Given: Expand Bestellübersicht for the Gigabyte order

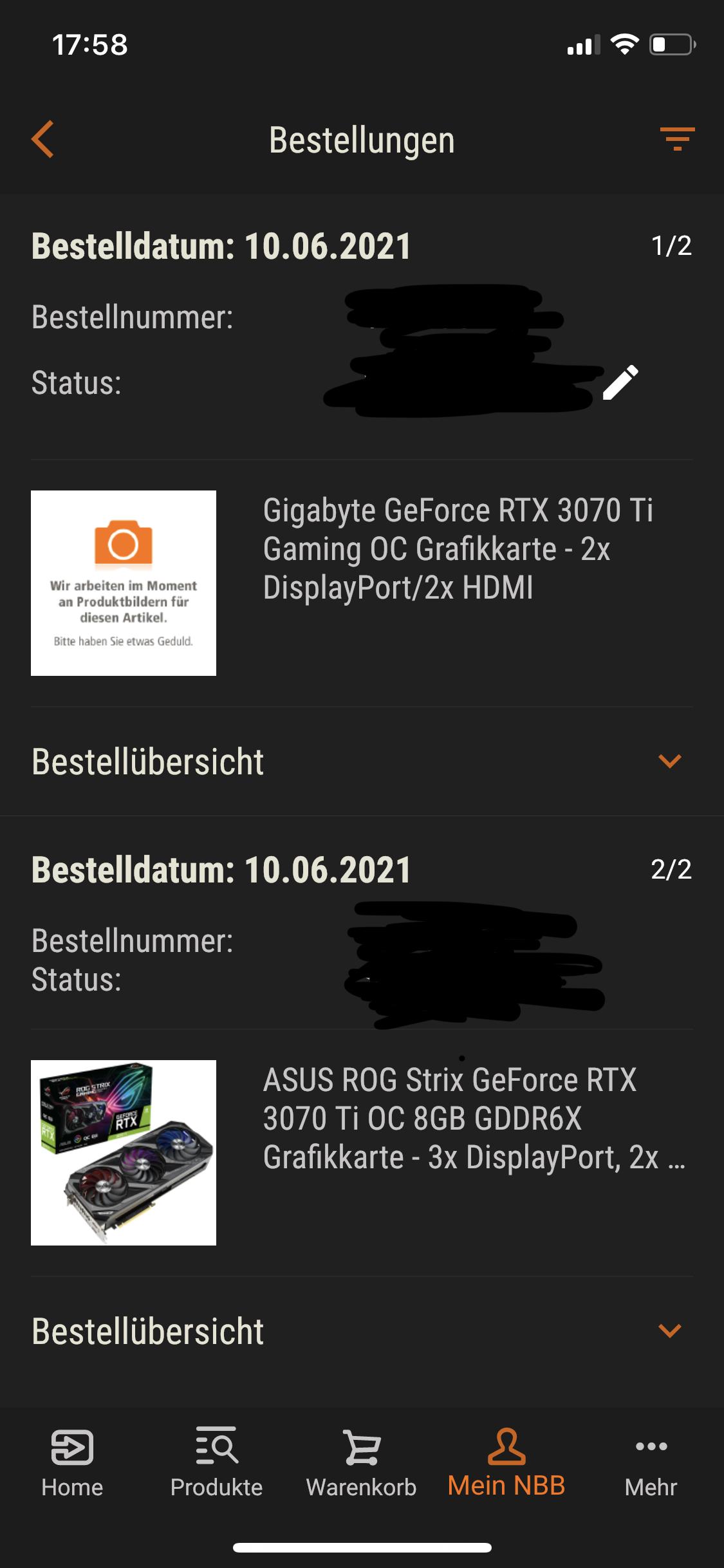Looking at the screenshot, I should pos(362,761).
